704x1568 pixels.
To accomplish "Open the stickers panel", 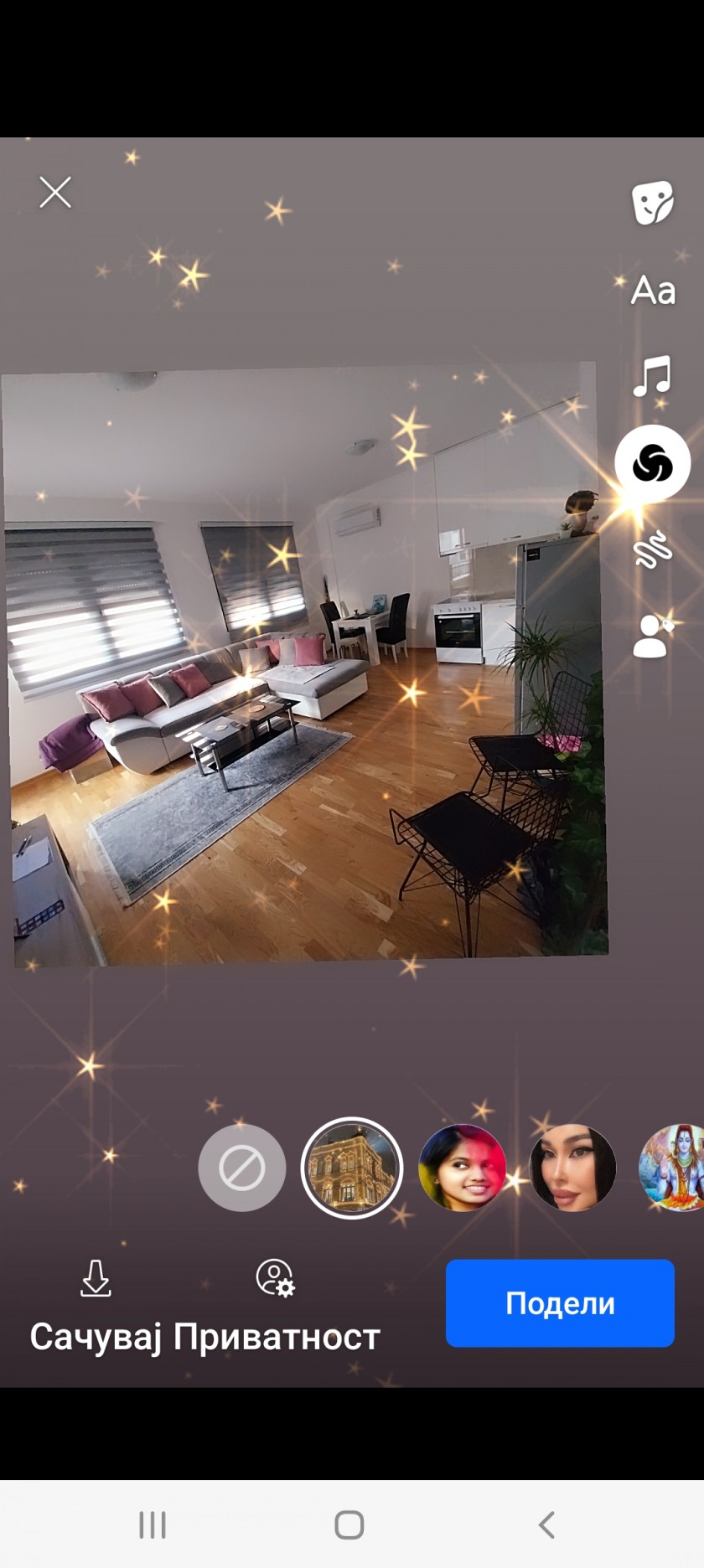I will coord(652,203).
